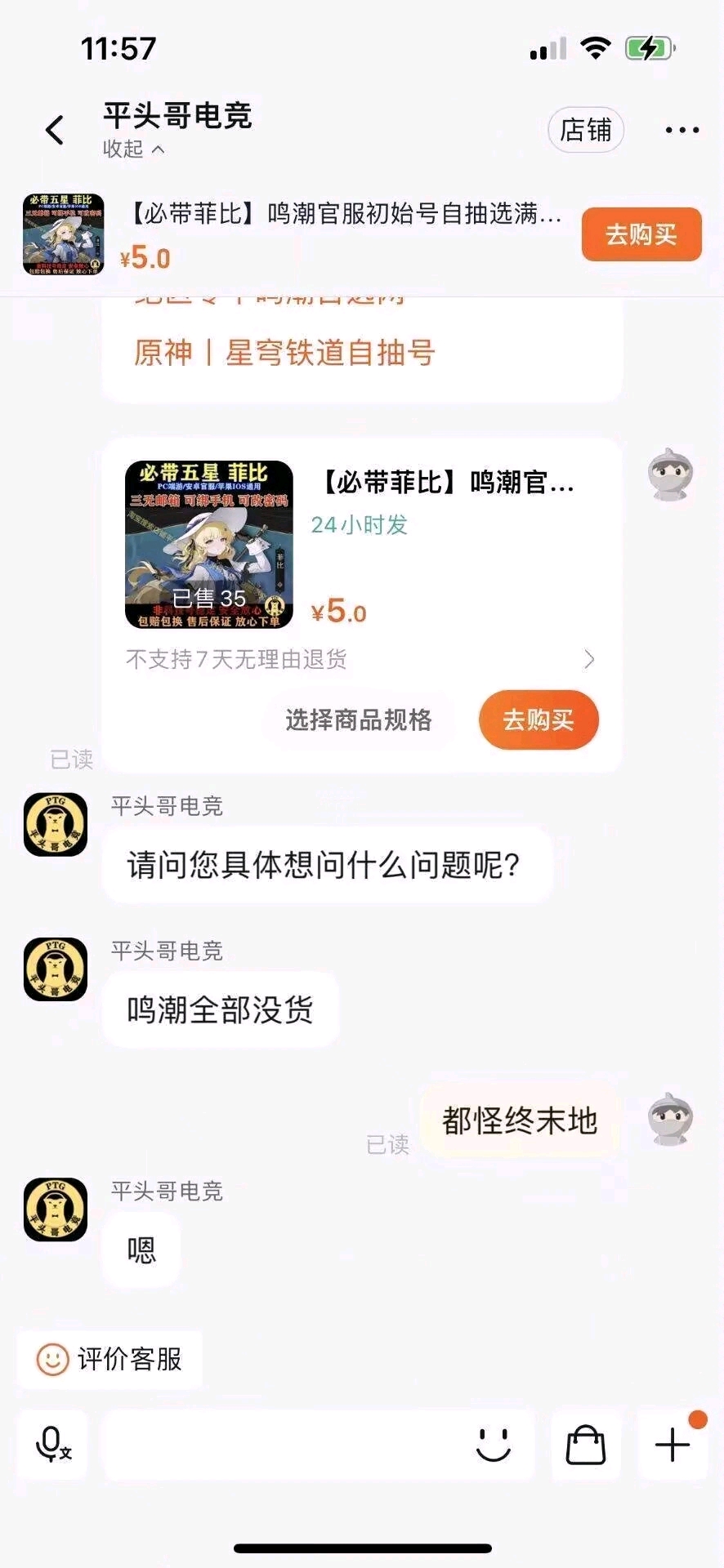The height and width of the screenshot is (1568, 724).
Task: Open the emoji picker
Action: tap(493, 1444)
